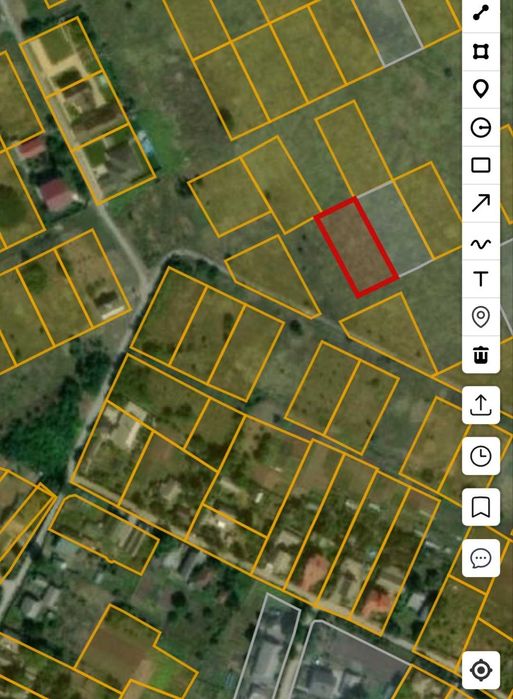Center map on my current location
Screen dimensions: 513x699
(x=481, y=670)
